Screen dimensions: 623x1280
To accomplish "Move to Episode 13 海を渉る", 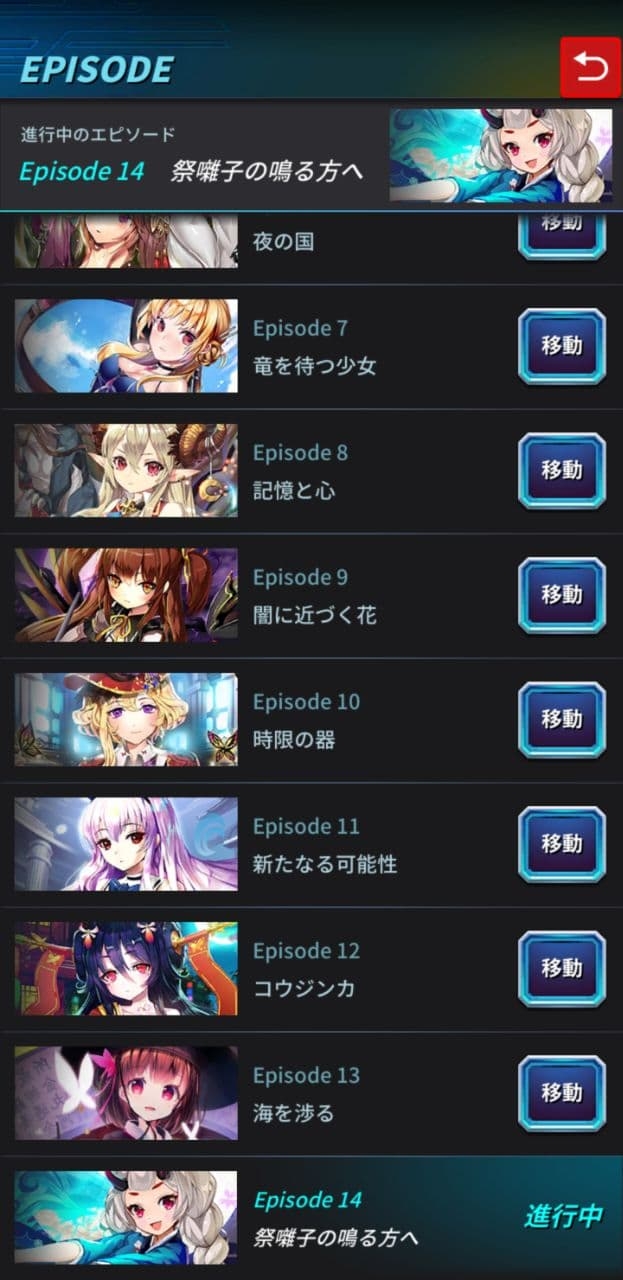I will tap(562, 1093).
